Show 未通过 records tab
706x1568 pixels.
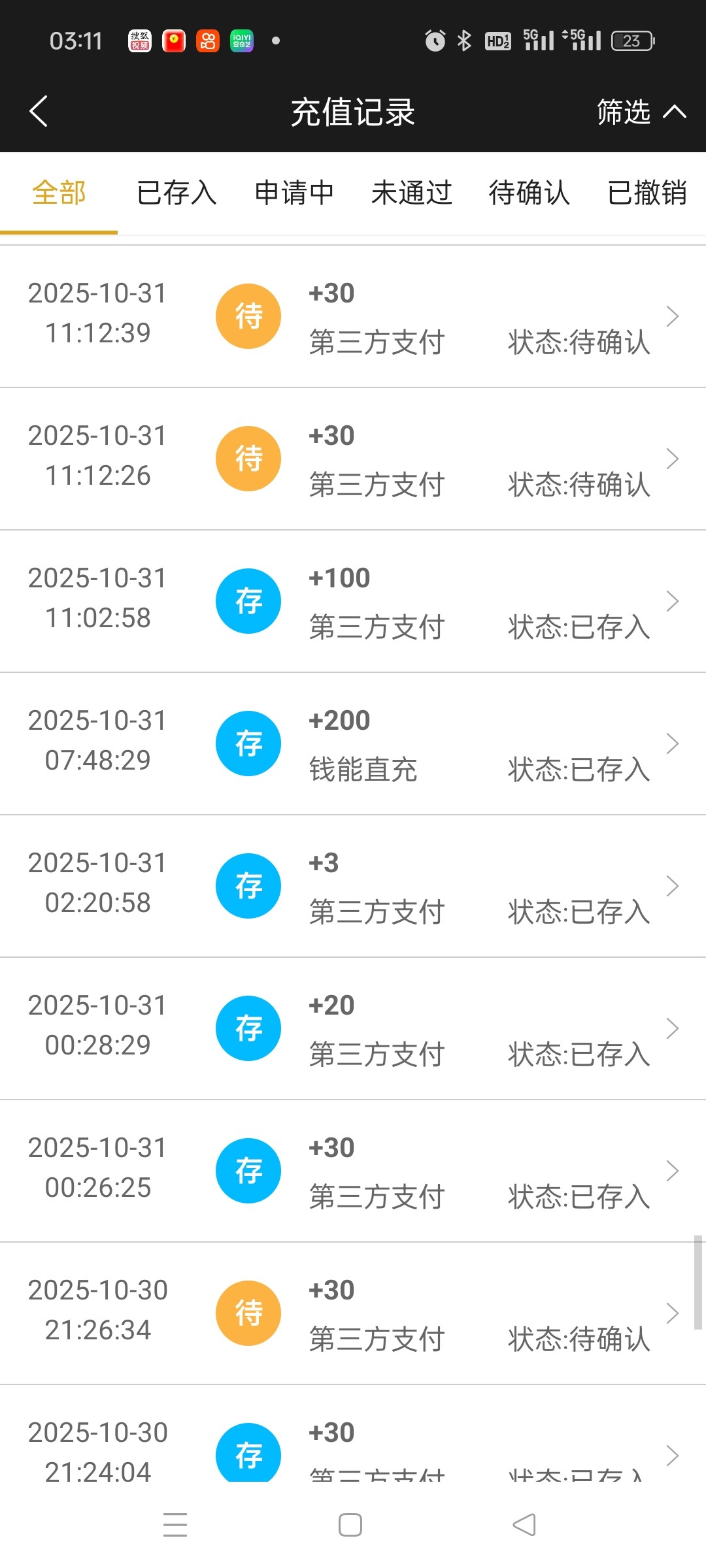coord(412,193)
